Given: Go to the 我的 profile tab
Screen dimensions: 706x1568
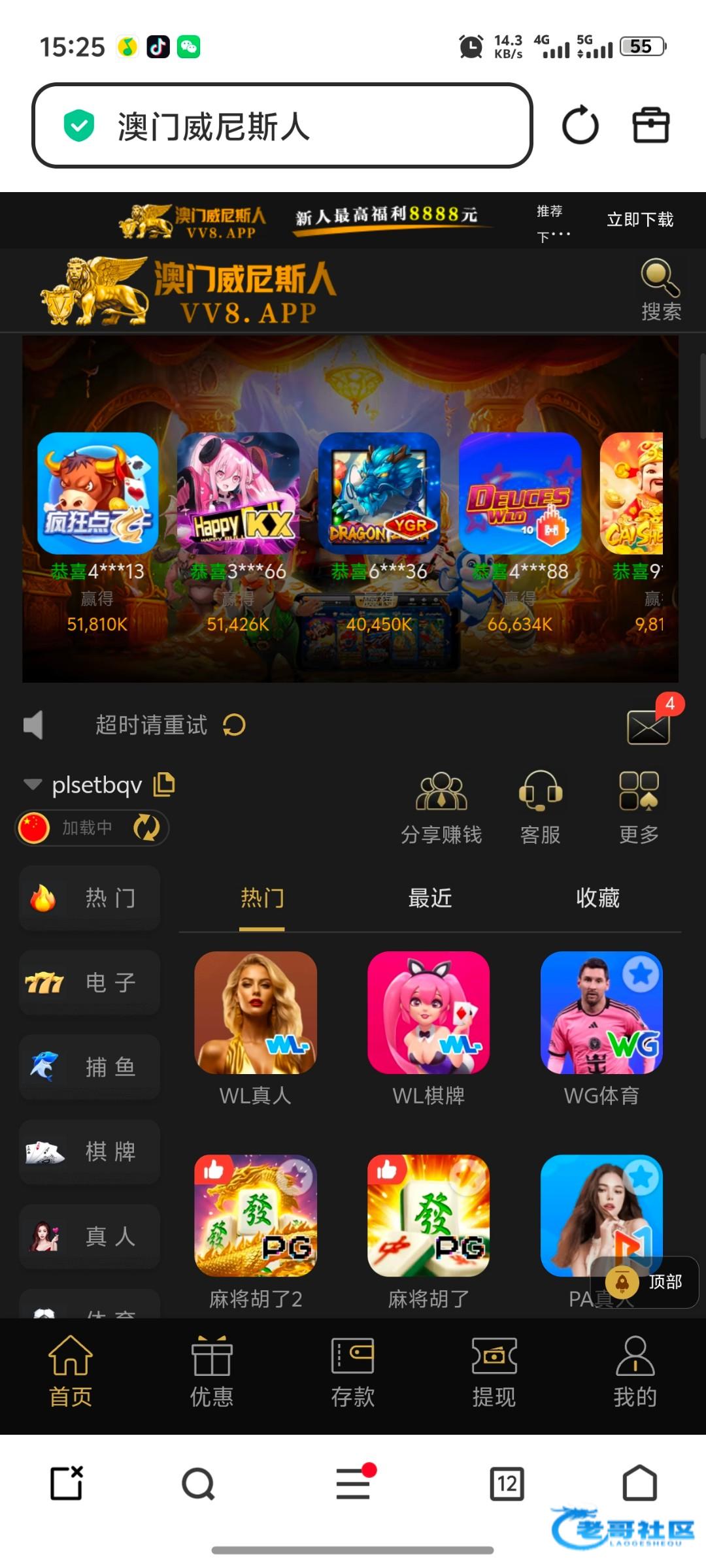Looking at the screenshot, I should pos(635,1373).
